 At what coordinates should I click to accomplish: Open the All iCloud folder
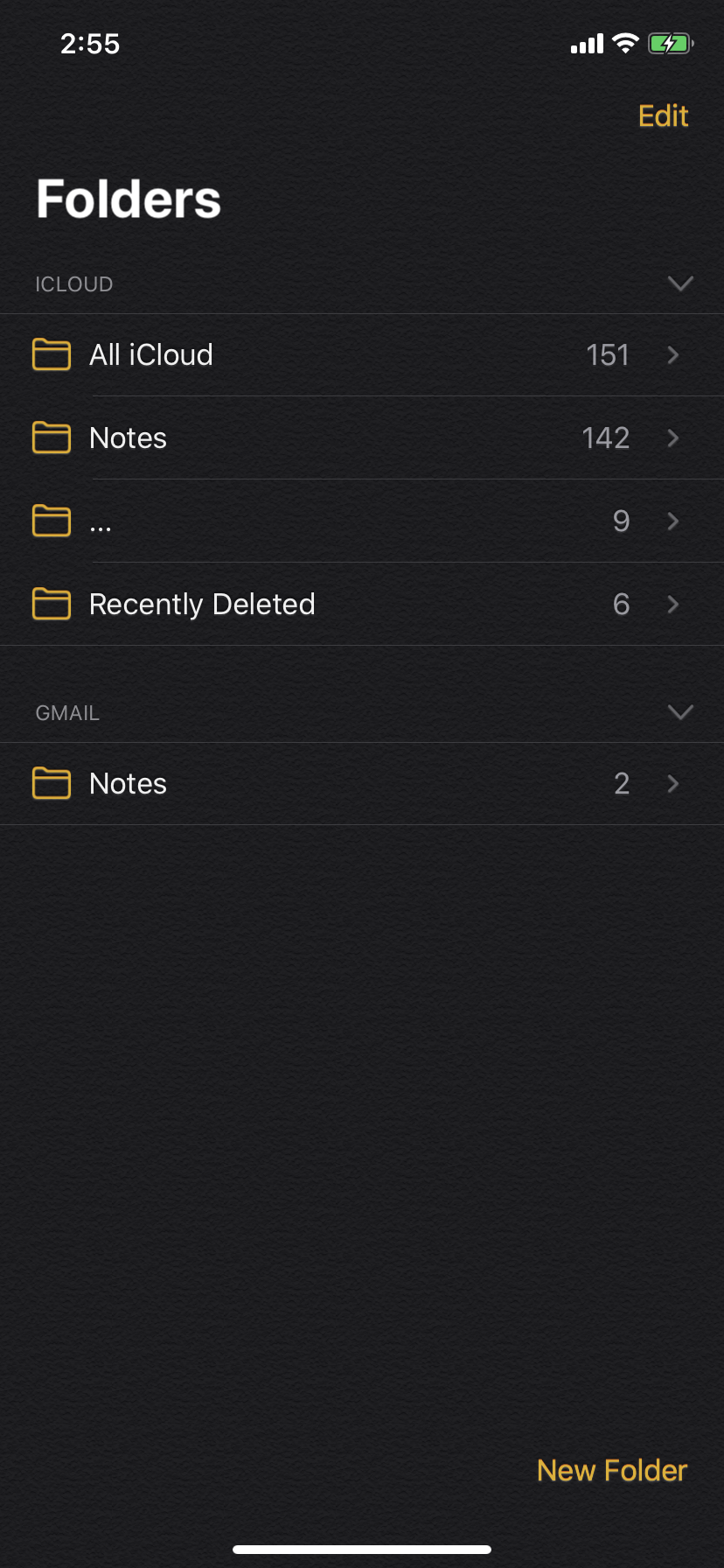coord(362,355)
